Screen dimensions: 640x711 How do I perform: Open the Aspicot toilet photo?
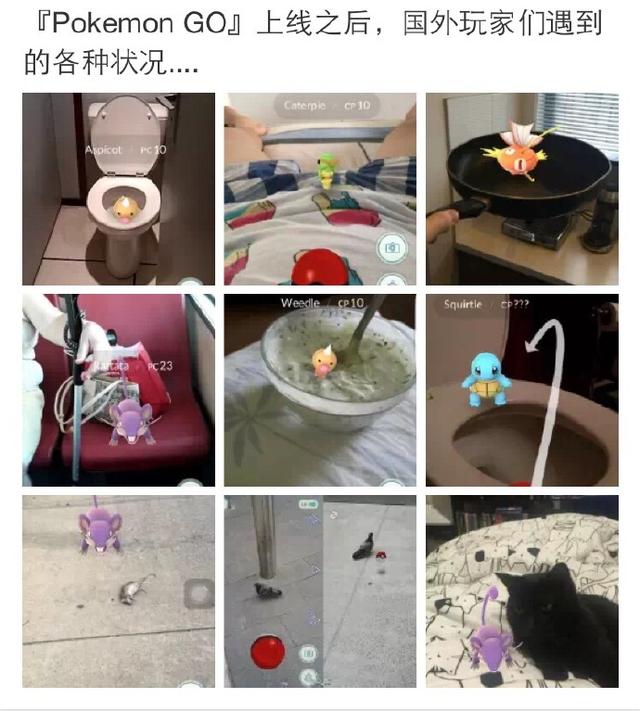pyautogui.click(x=119, y=189)
